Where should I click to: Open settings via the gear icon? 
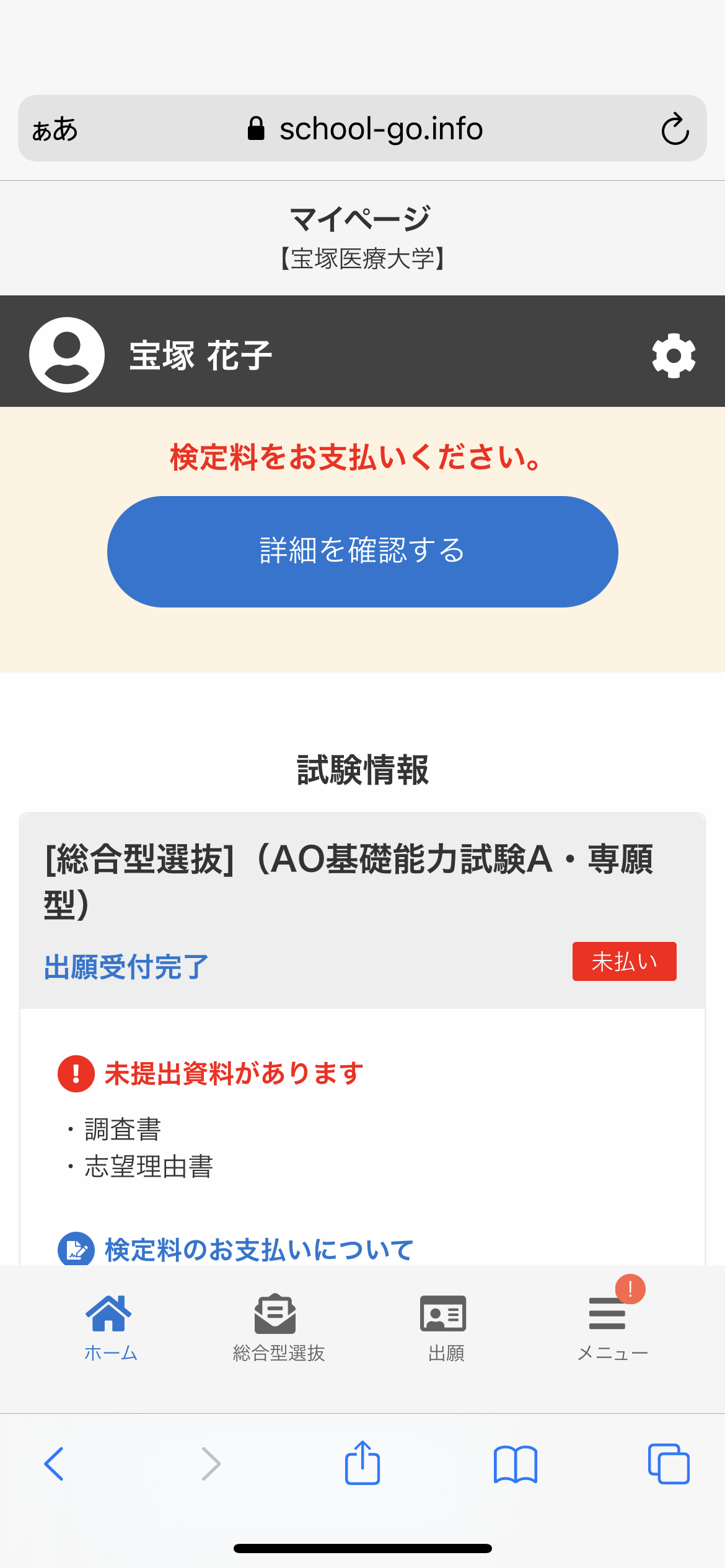674,355
